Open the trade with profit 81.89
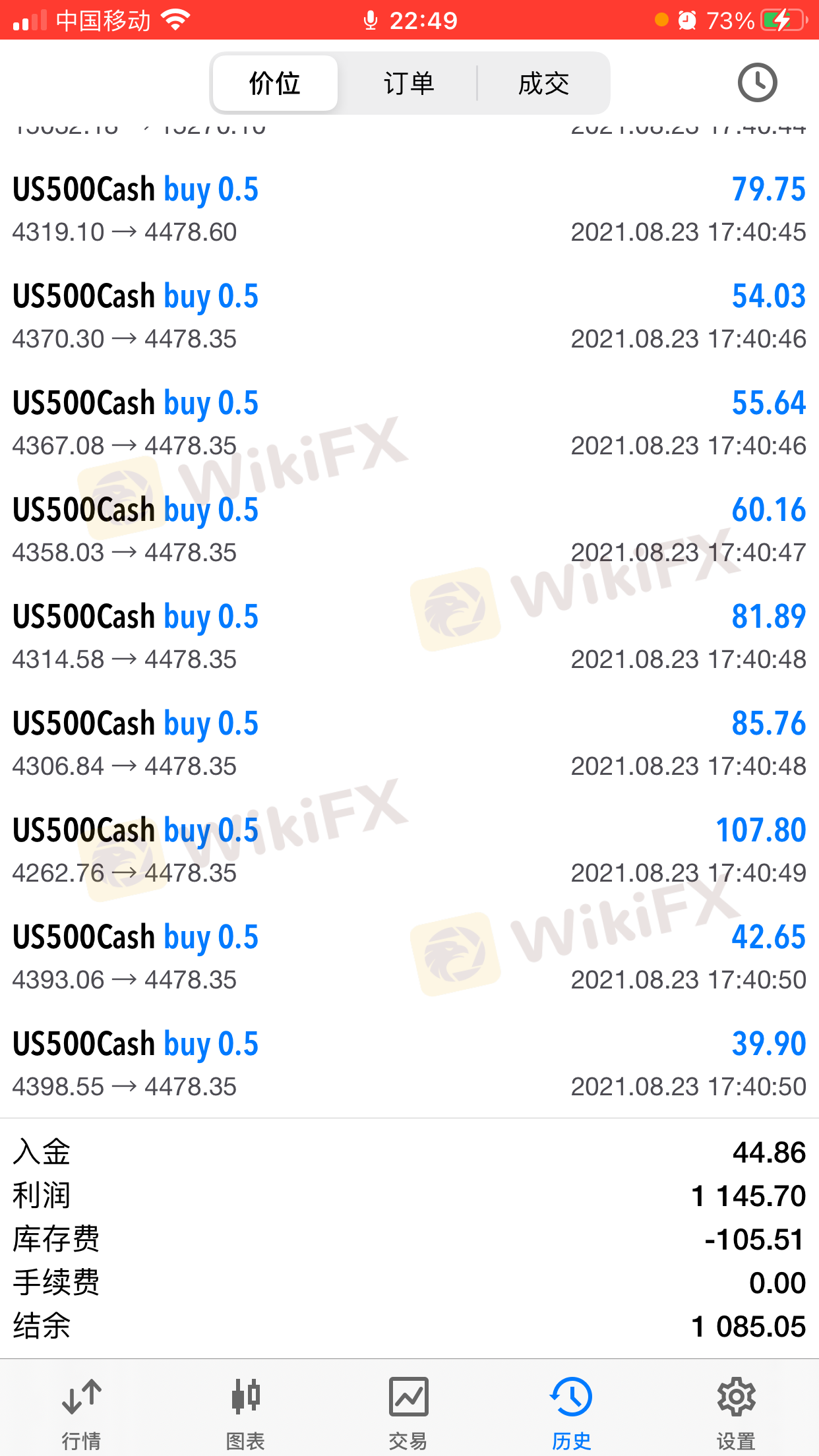 click(x=409, y=636)
